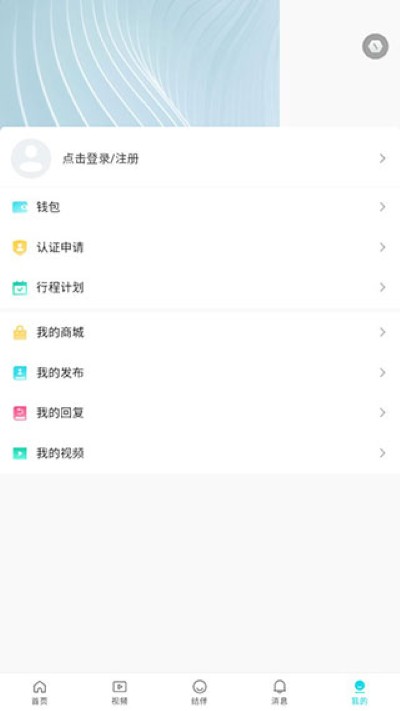Open 我的视频
This screenshot has height=711, width=400.
click(200, 453)
